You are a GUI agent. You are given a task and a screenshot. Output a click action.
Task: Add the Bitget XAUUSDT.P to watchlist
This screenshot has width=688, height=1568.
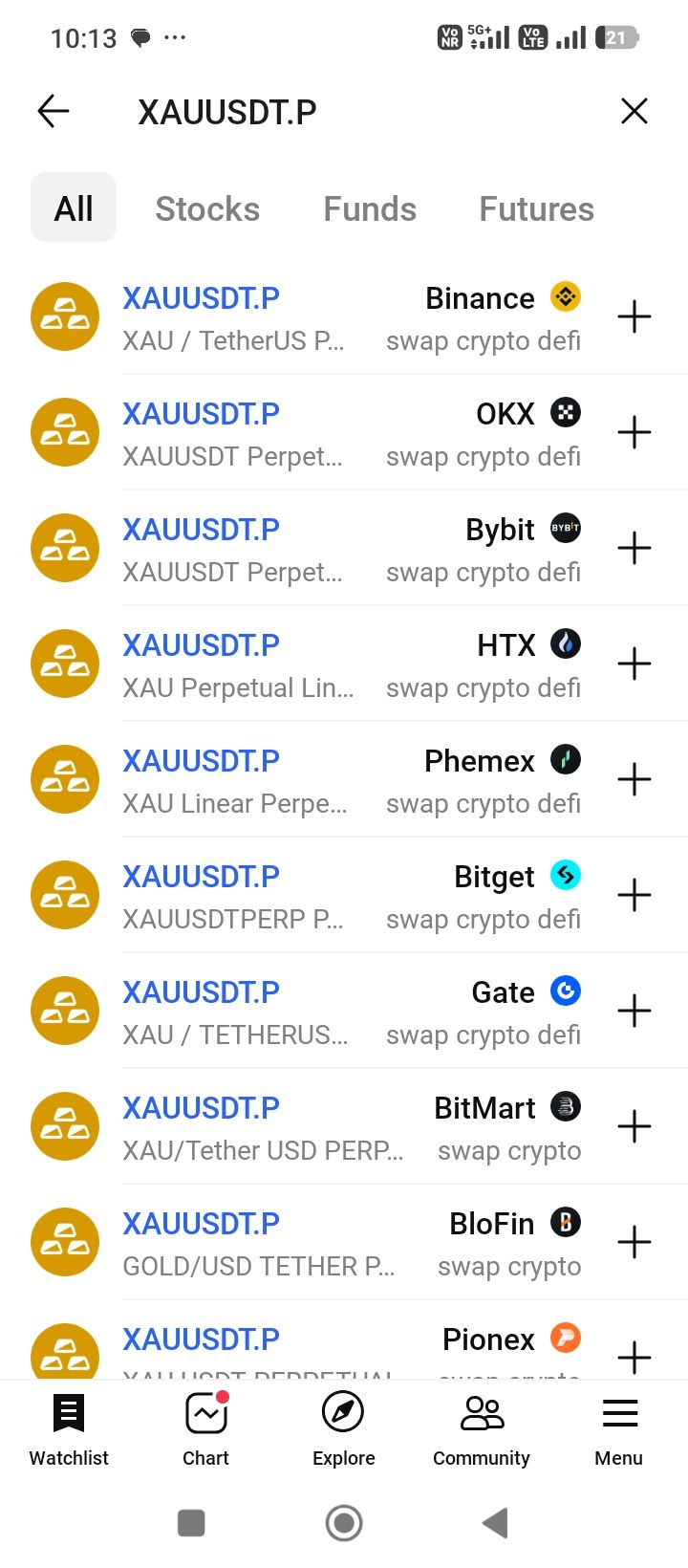[634, 896]
